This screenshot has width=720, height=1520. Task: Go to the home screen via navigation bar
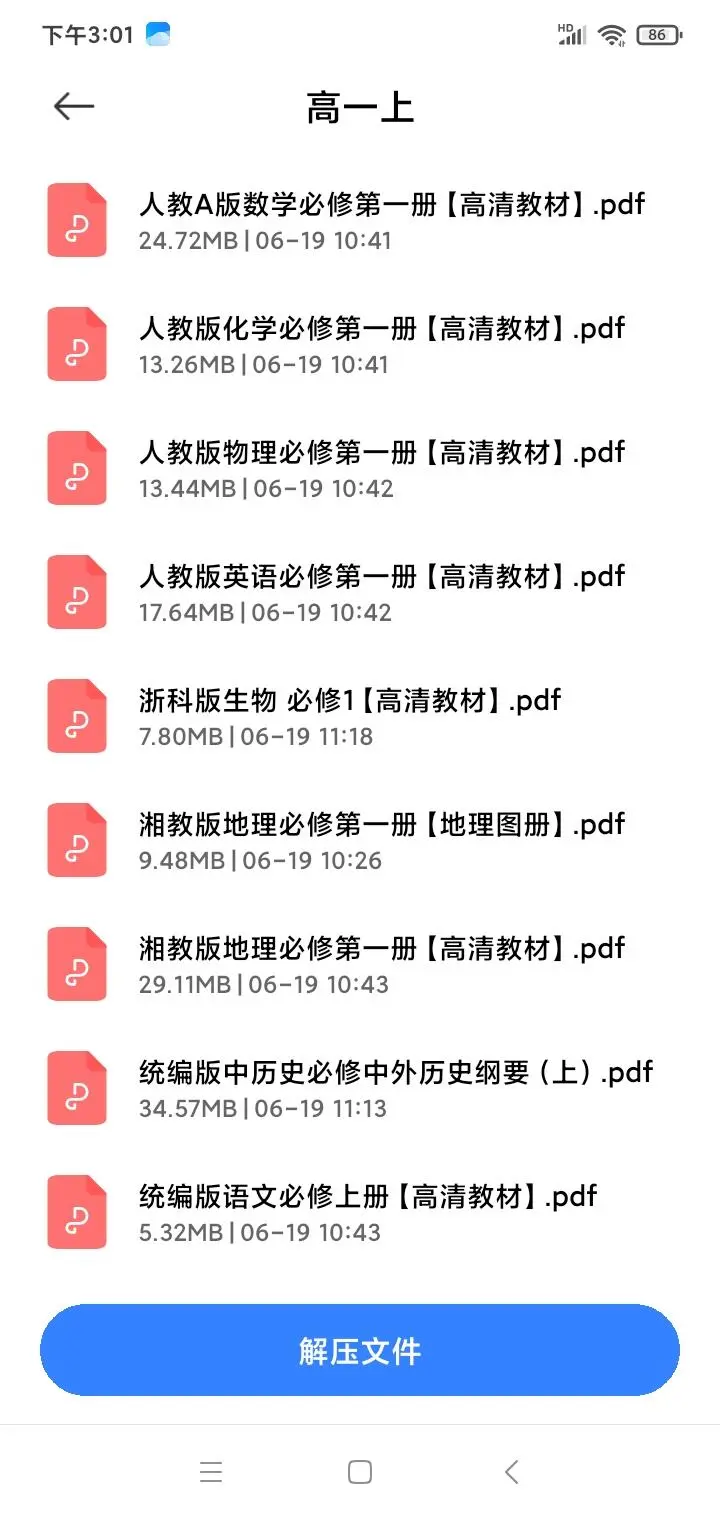point(360,1472)
